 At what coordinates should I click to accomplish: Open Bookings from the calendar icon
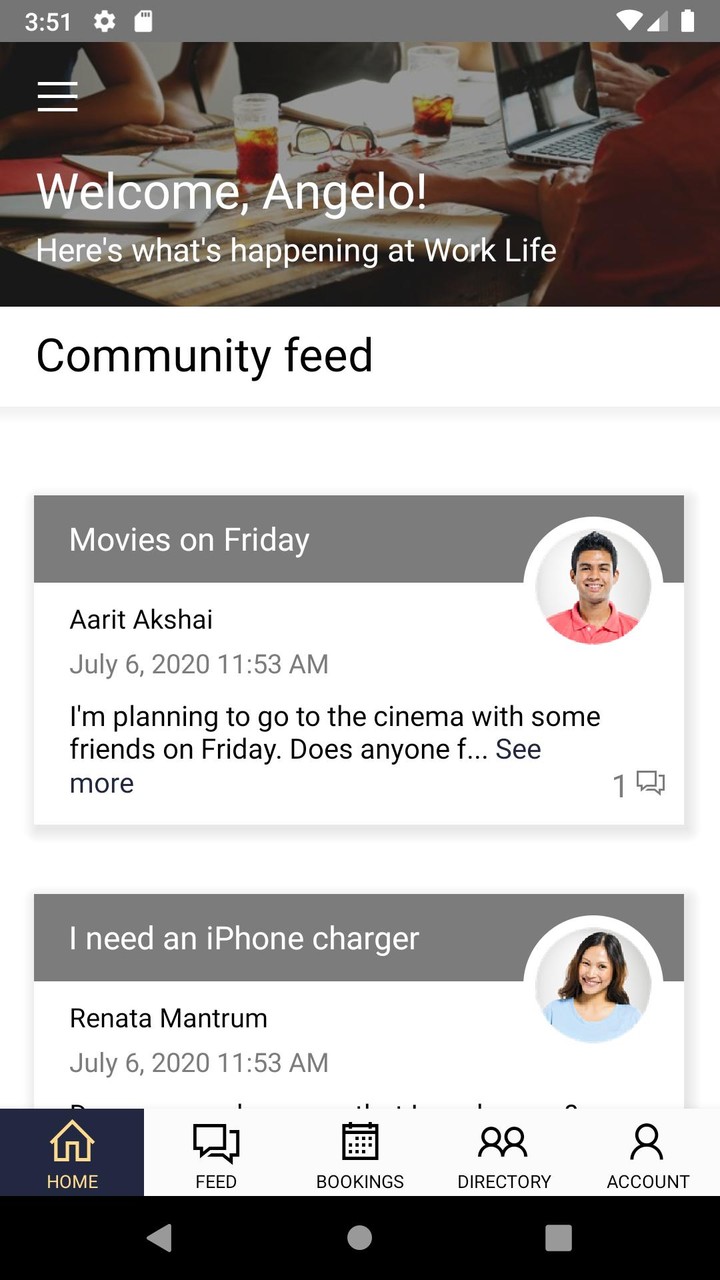(x=359, y=1152)
